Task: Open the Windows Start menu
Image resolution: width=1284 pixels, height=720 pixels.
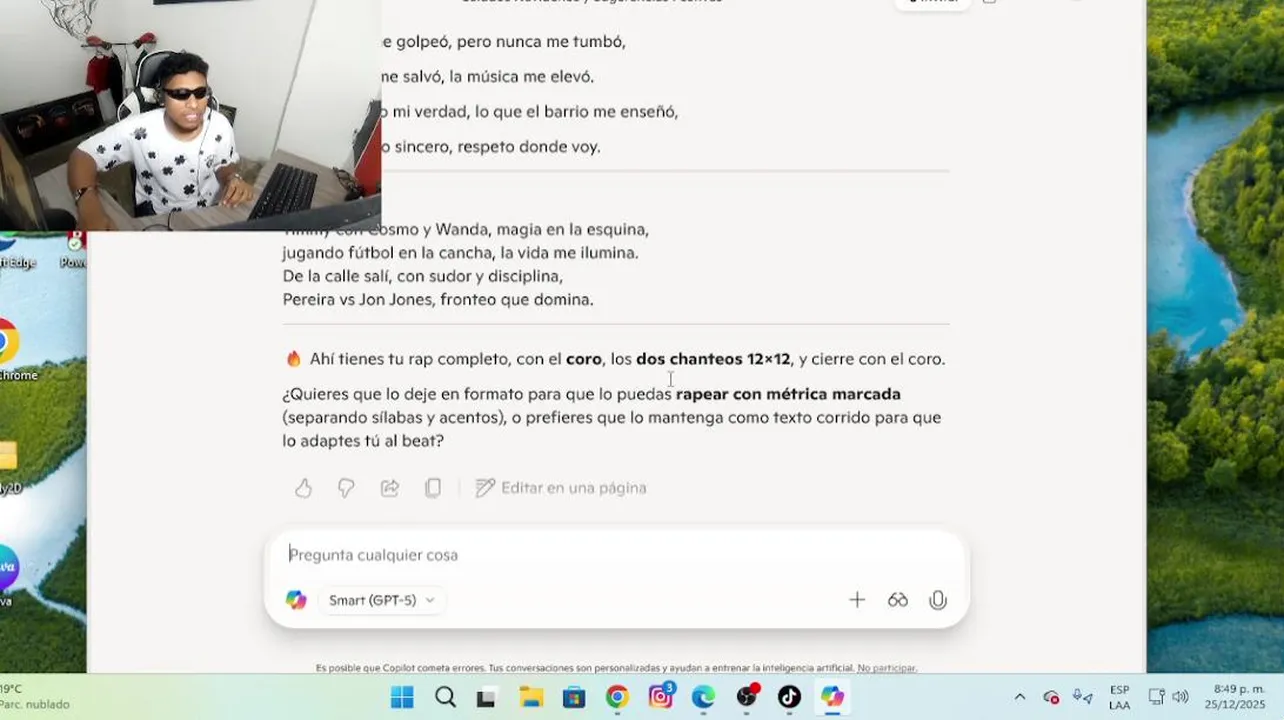Action: (x=402, y=697)
